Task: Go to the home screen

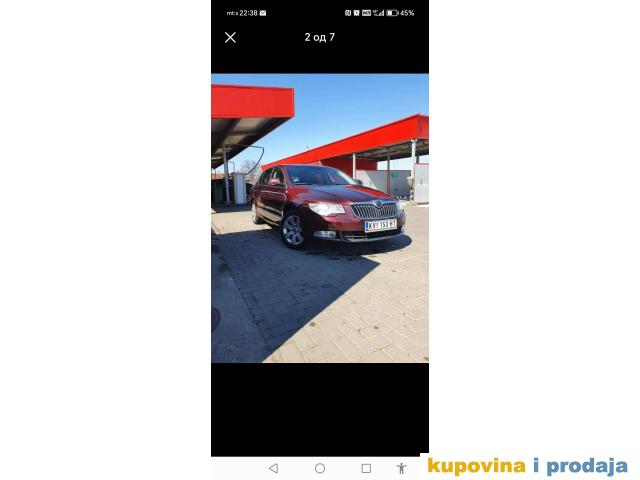Action: (x=320, y=468)
